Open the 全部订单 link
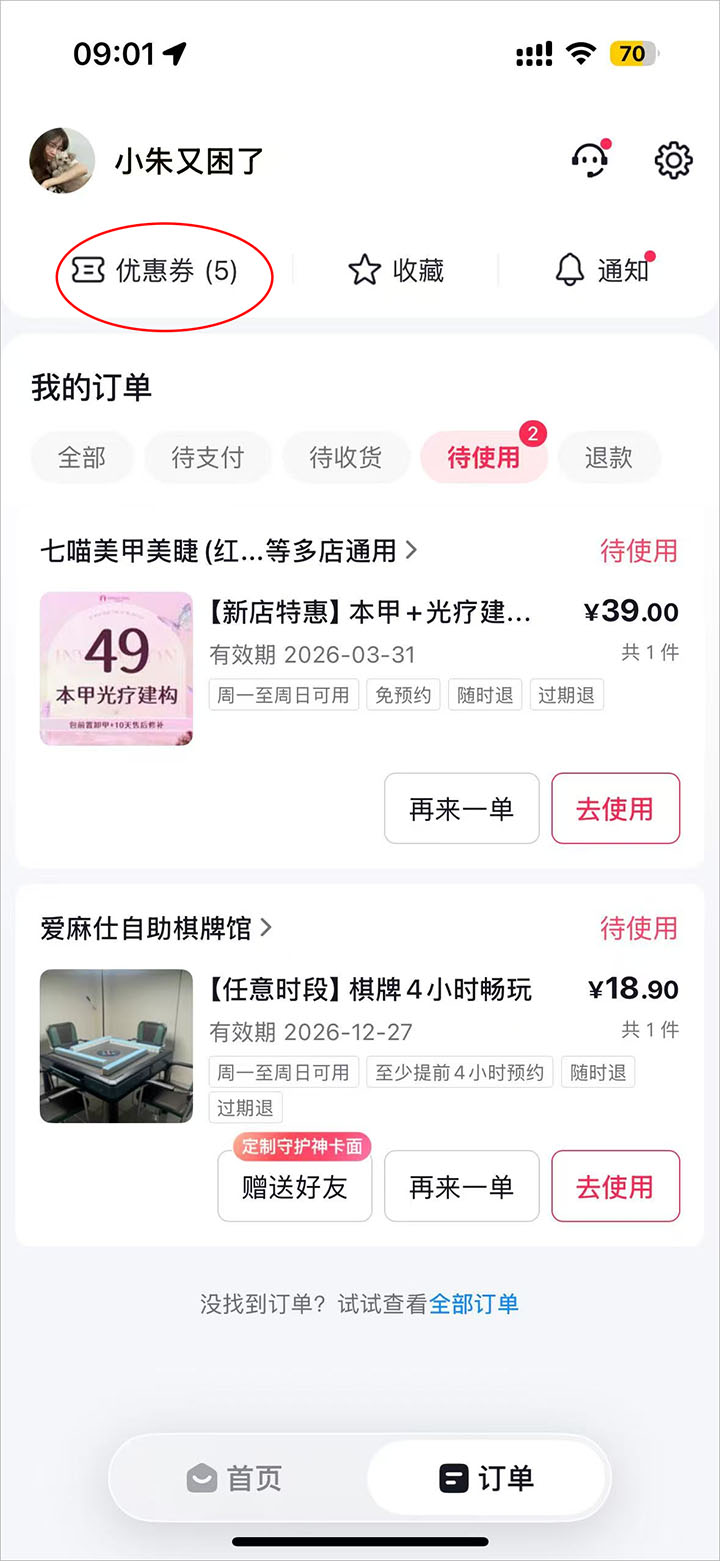Viewport: 720px width, 1561px height. [474, 1304]
